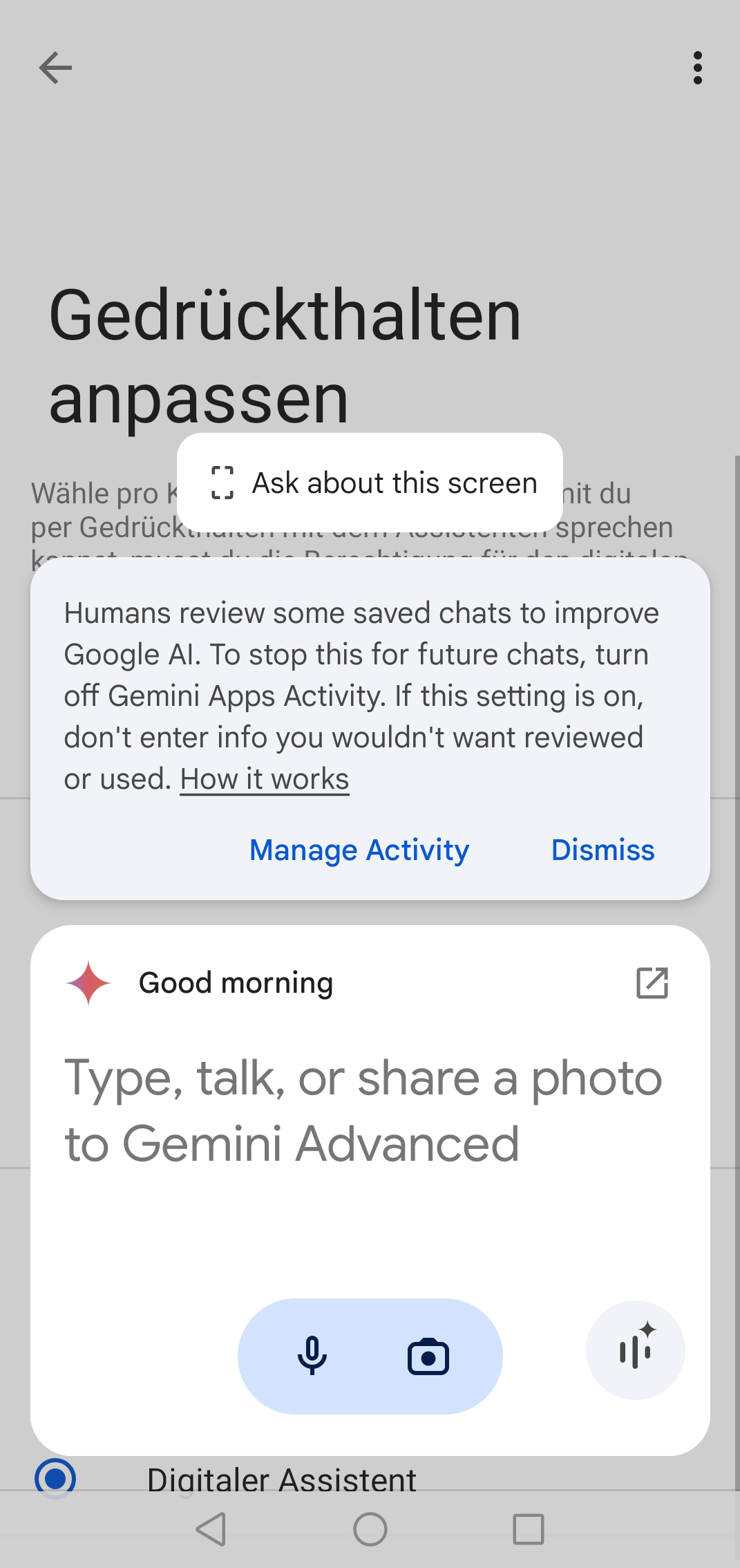The width and height of the screenshot is (740, 1568).
Task: Start voice input with the microphone
Action: 312,1356
